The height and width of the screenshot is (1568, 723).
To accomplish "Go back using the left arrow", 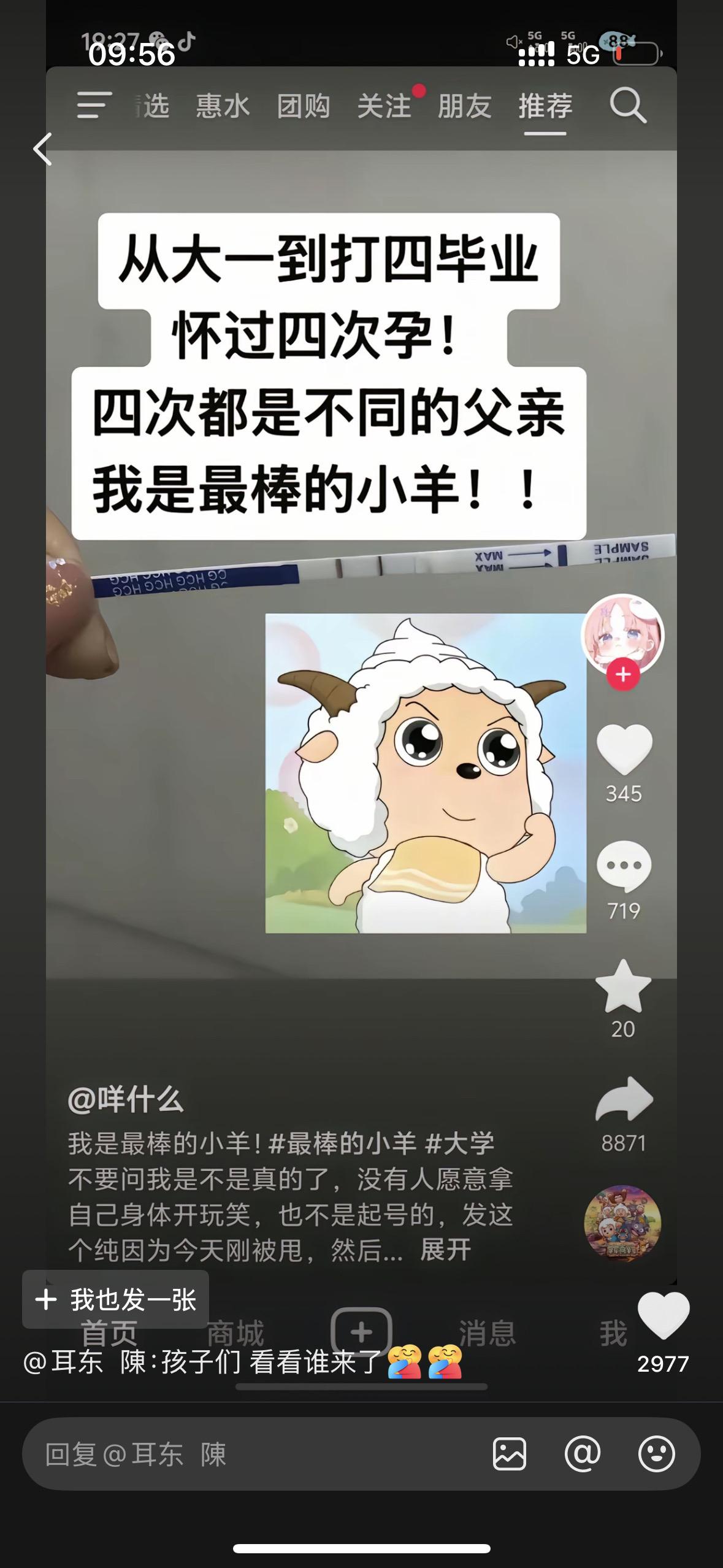I will coord(42,149).
